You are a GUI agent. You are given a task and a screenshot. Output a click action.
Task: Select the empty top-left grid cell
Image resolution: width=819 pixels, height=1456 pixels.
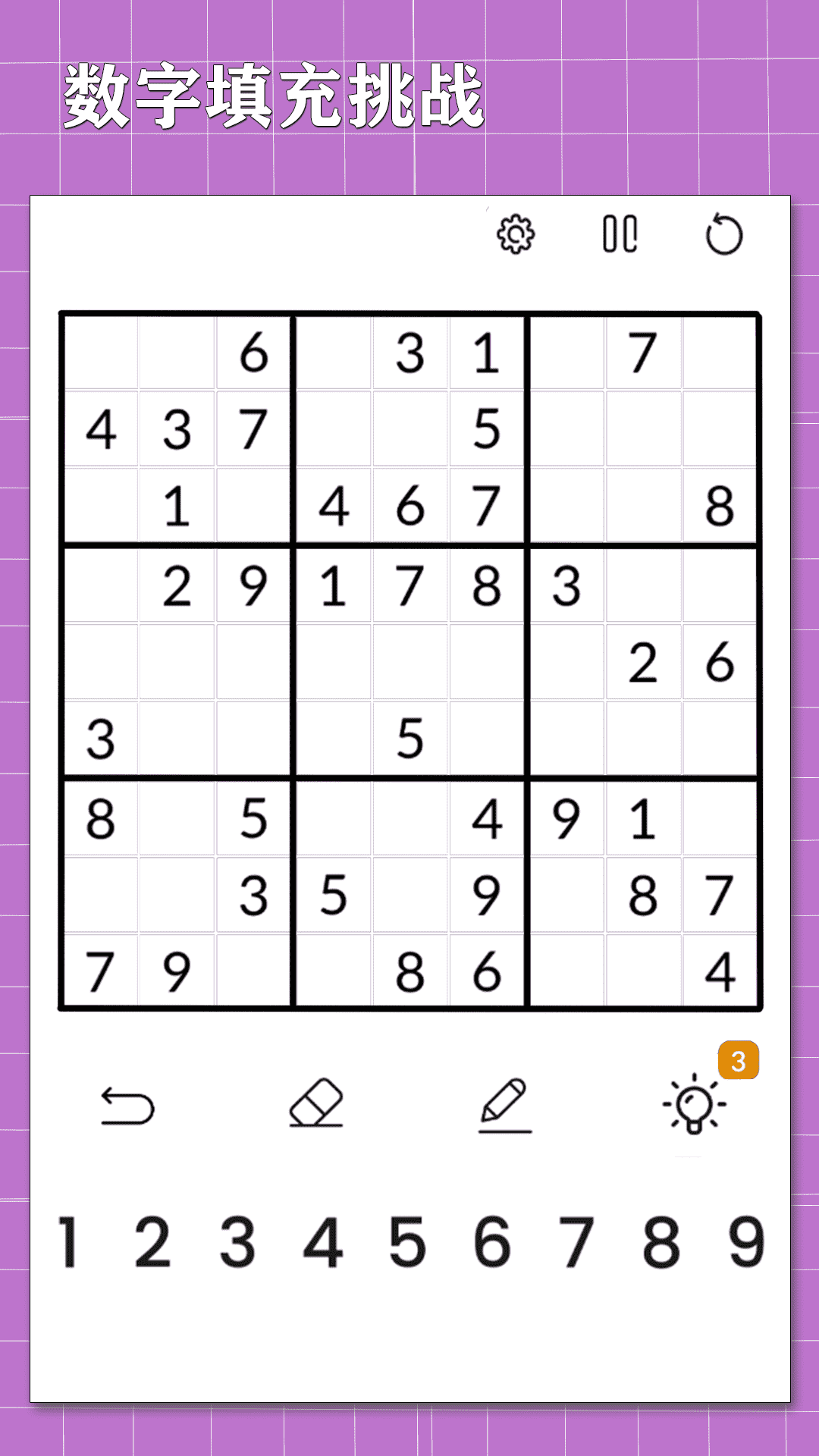(x=101, y=353)
